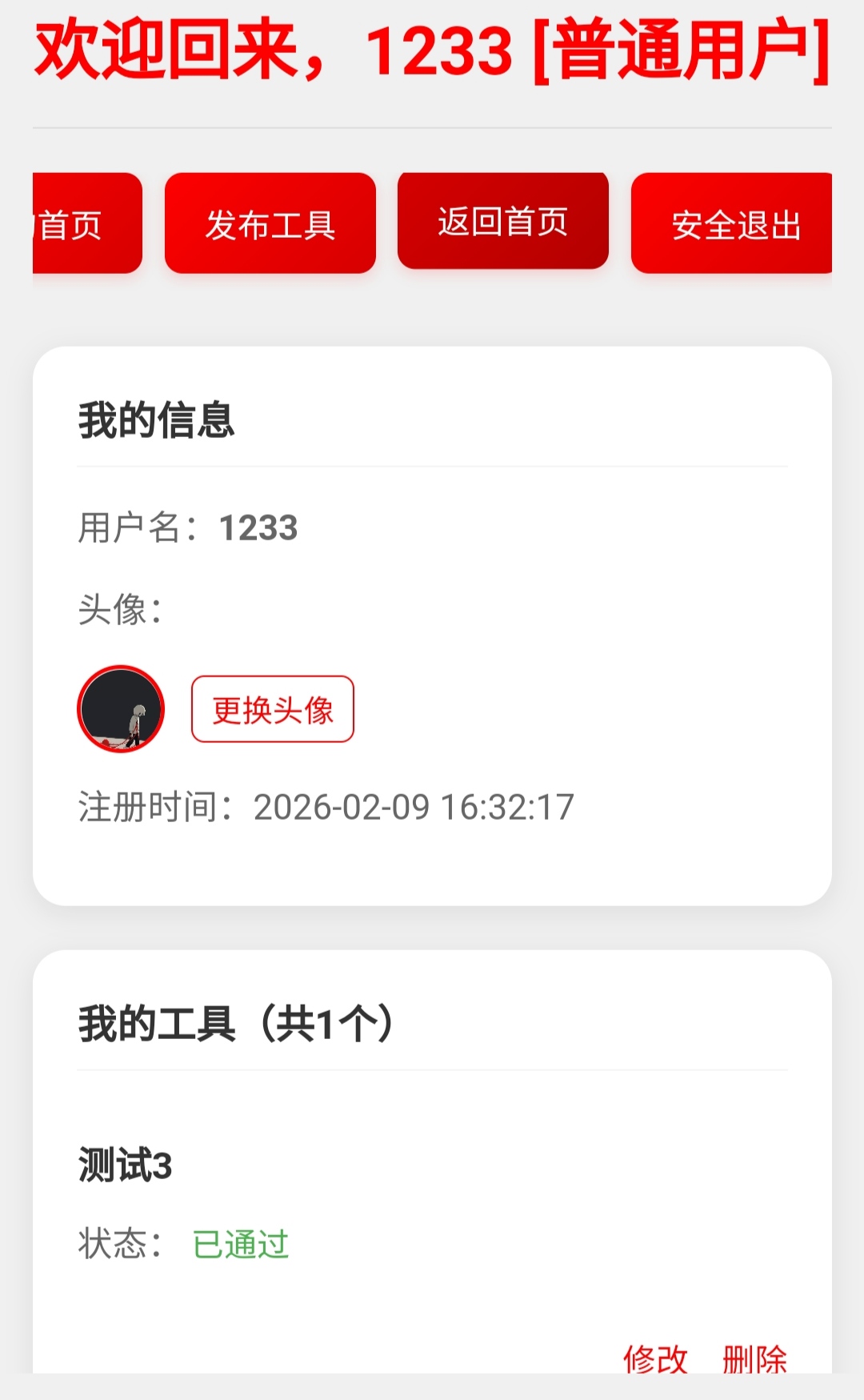This screenshot has height=1400, width=864.
Task: Select the username value 1233
Action: click(258, 528)
